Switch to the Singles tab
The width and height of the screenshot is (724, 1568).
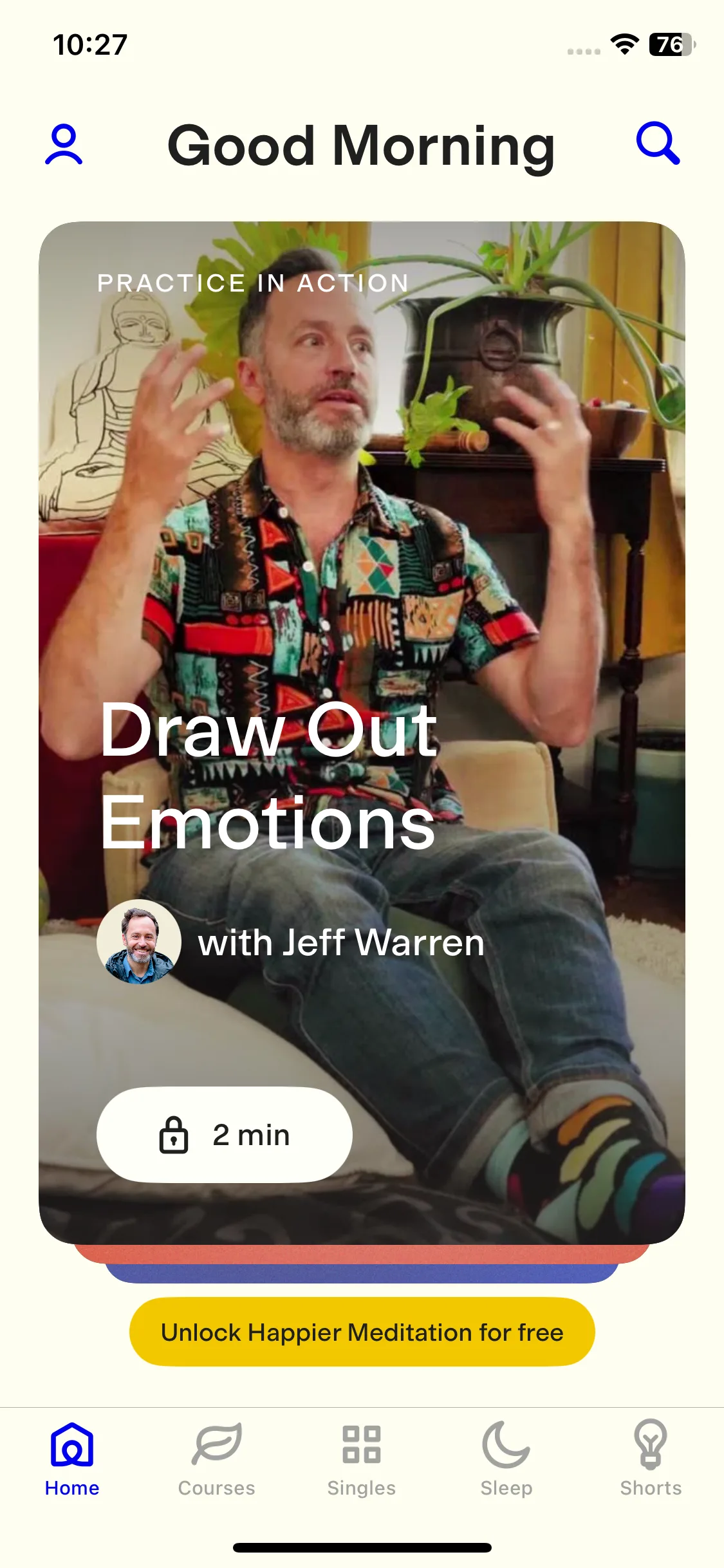click(362, 1459)
